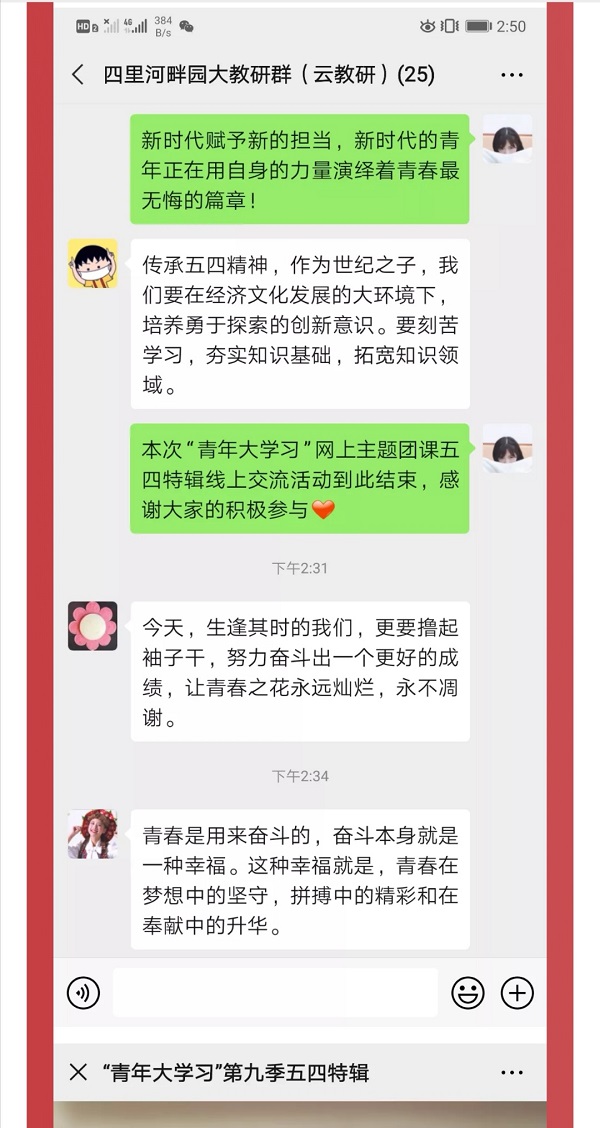Open the profile of the masked cartoon avatar
600x1128 pixels.
[x=92, y=264]
